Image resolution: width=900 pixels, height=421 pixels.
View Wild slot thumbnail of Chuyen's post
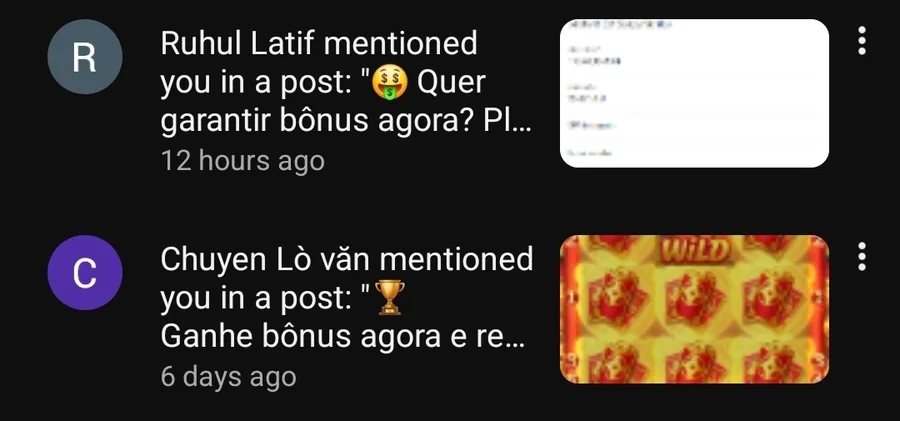pyautogui.click(x=694, y=309)
